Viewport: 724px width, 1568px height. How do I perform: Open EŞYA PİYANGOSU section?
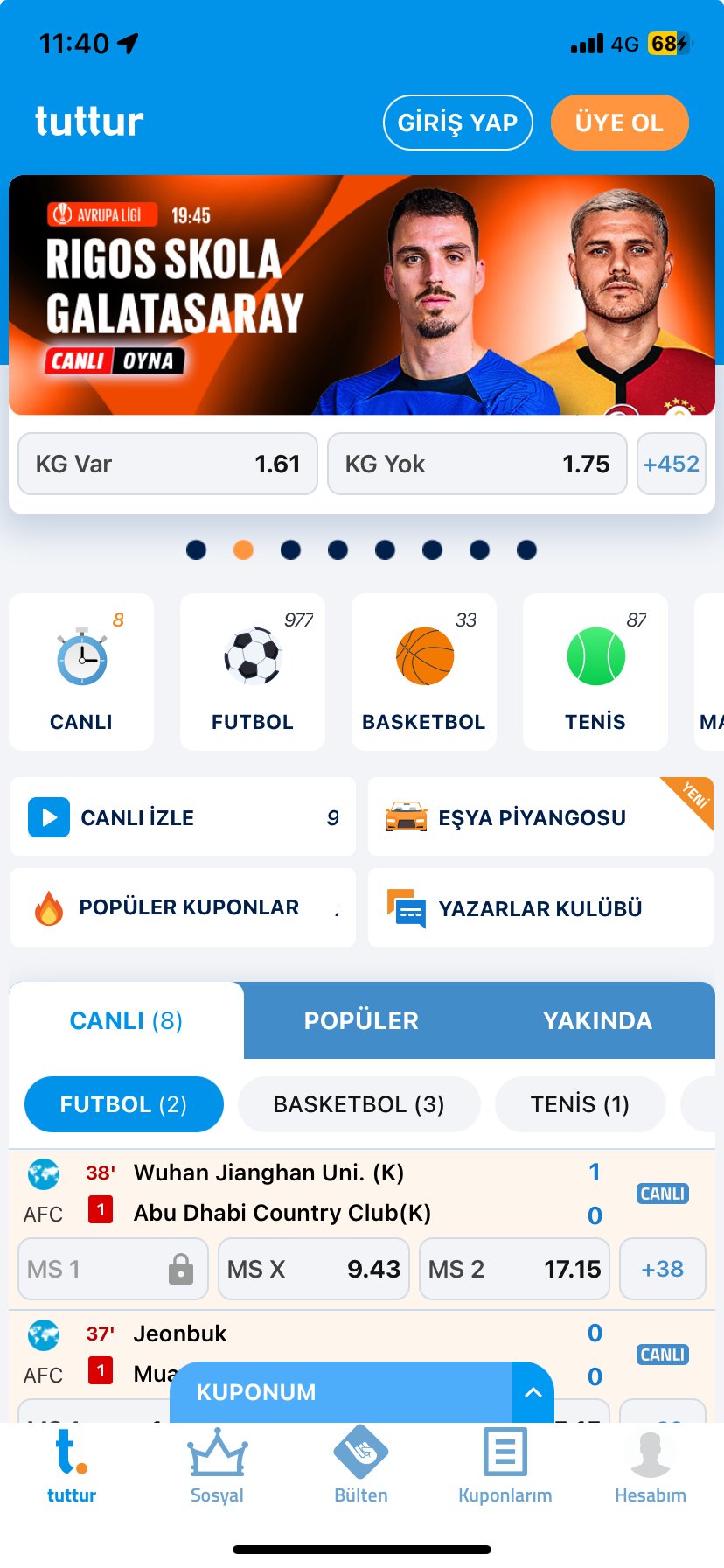click(540, 817)
